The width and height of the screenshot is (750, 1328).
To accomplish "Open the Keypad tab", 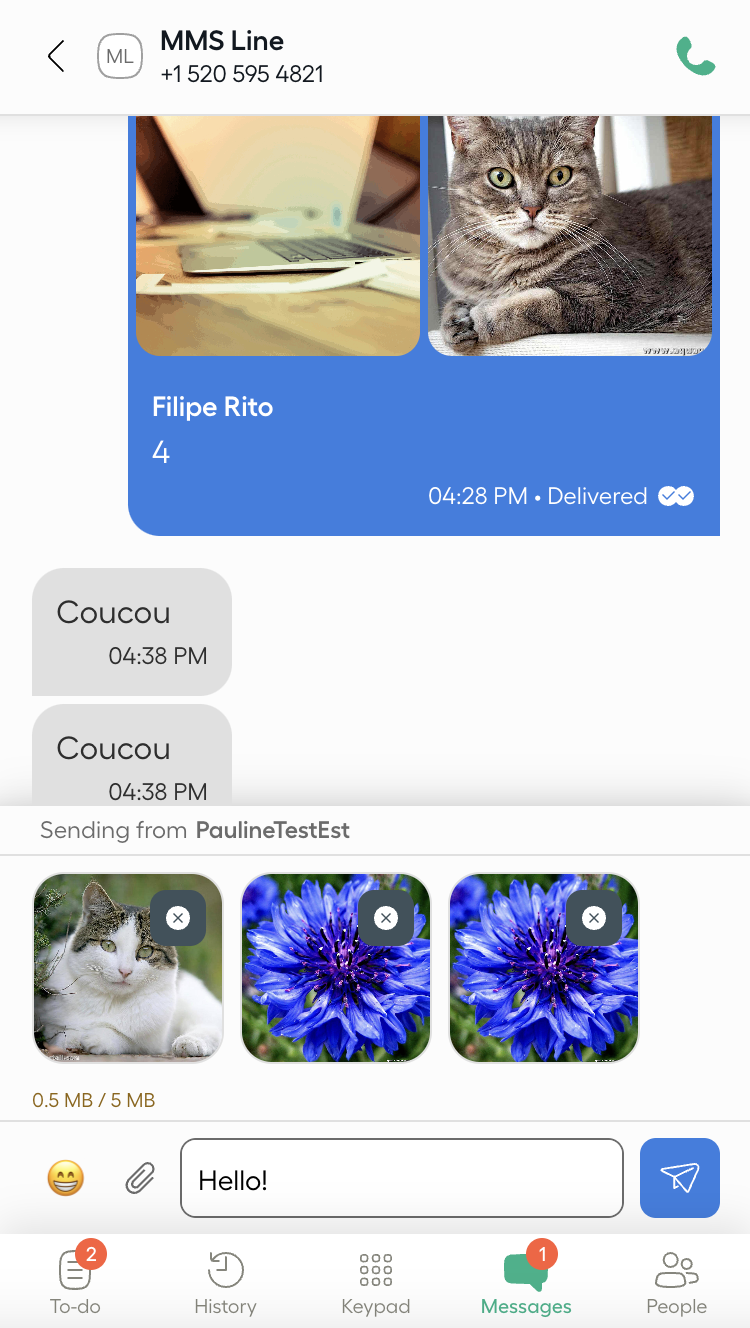I will coord(375,1282).
